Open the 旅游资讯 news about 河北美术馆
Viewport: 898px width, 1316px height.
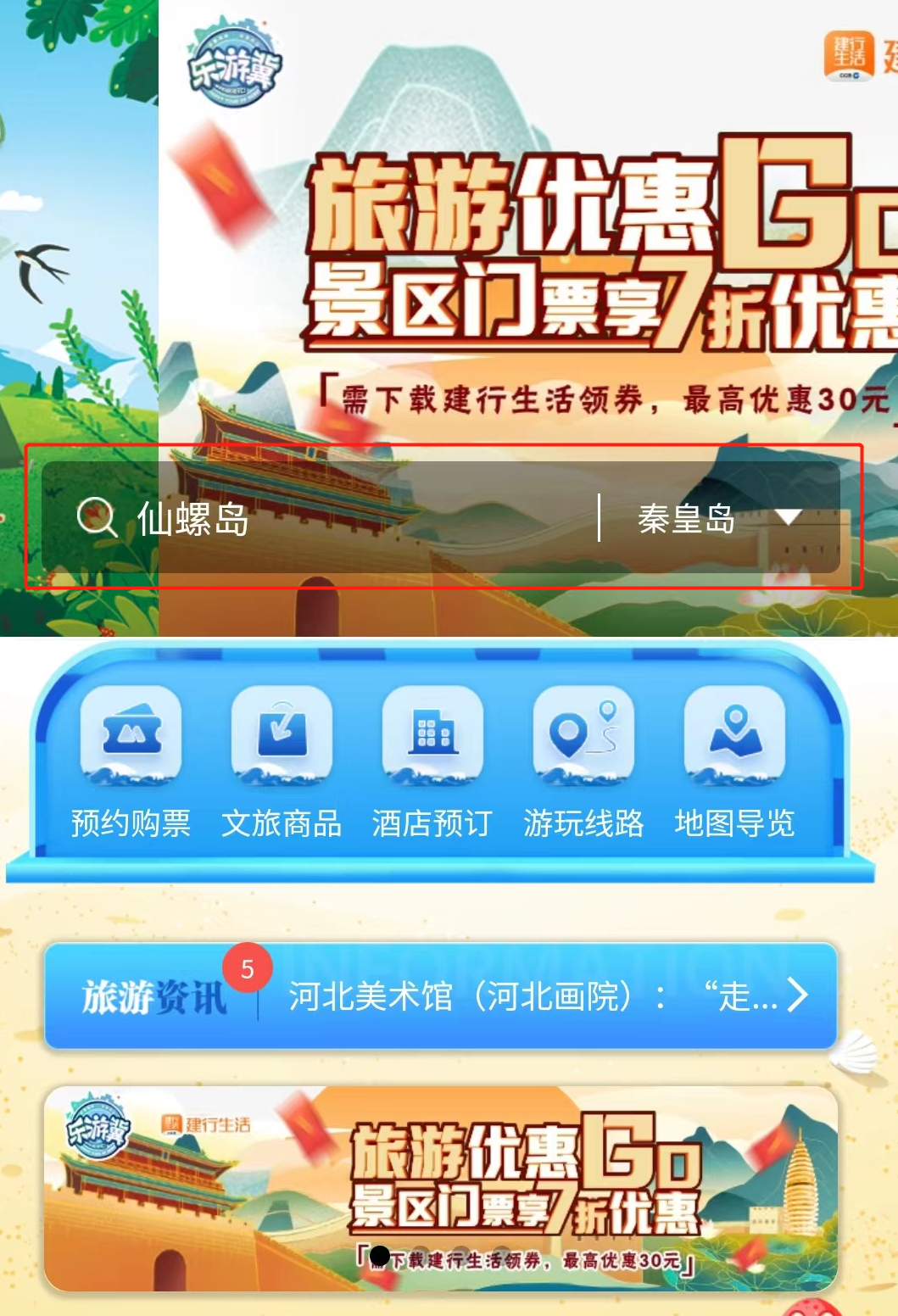pos(534,996)
